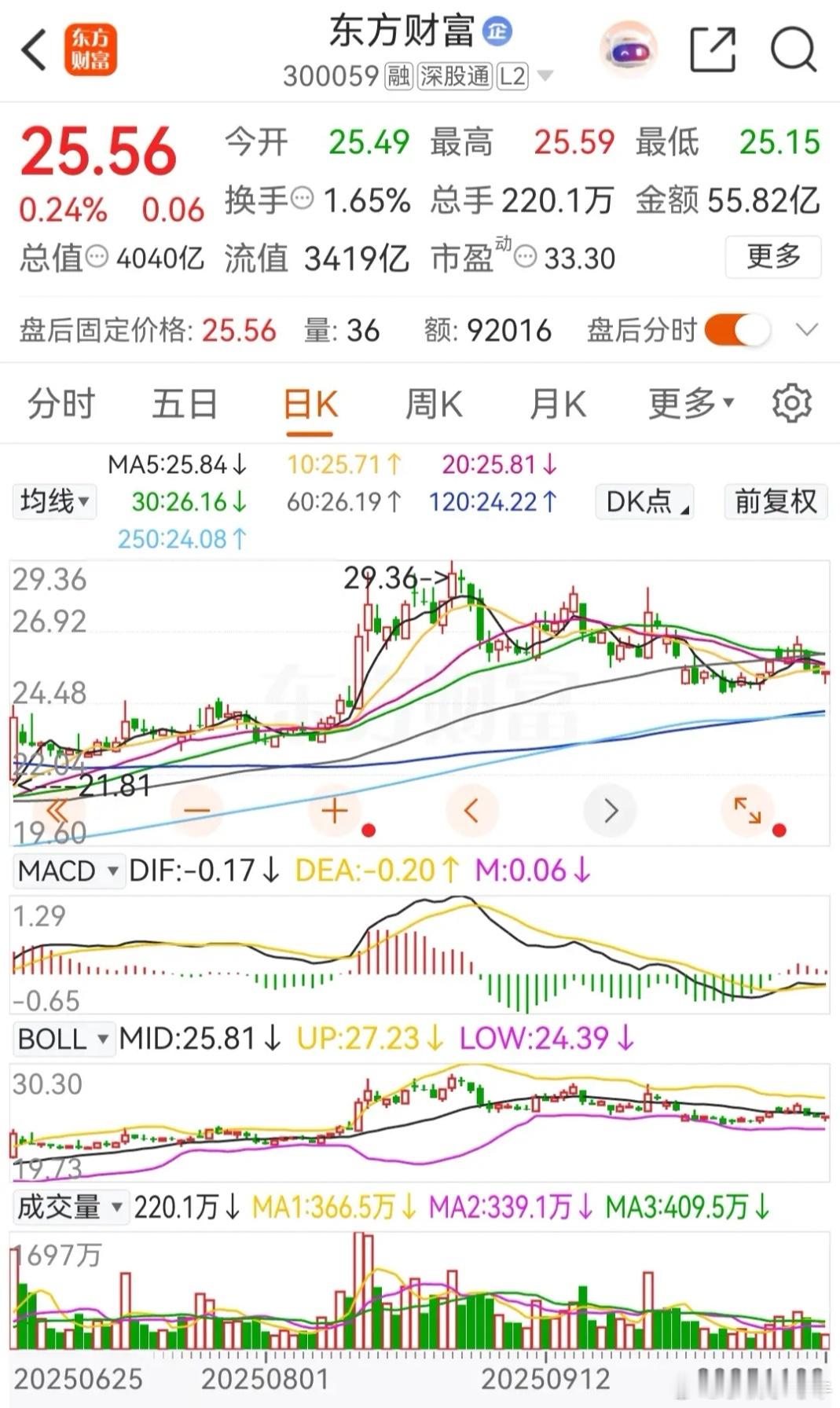840x1408 pixels.
Task: Open chart settings via the gear icon
Action: pos(793,404)
